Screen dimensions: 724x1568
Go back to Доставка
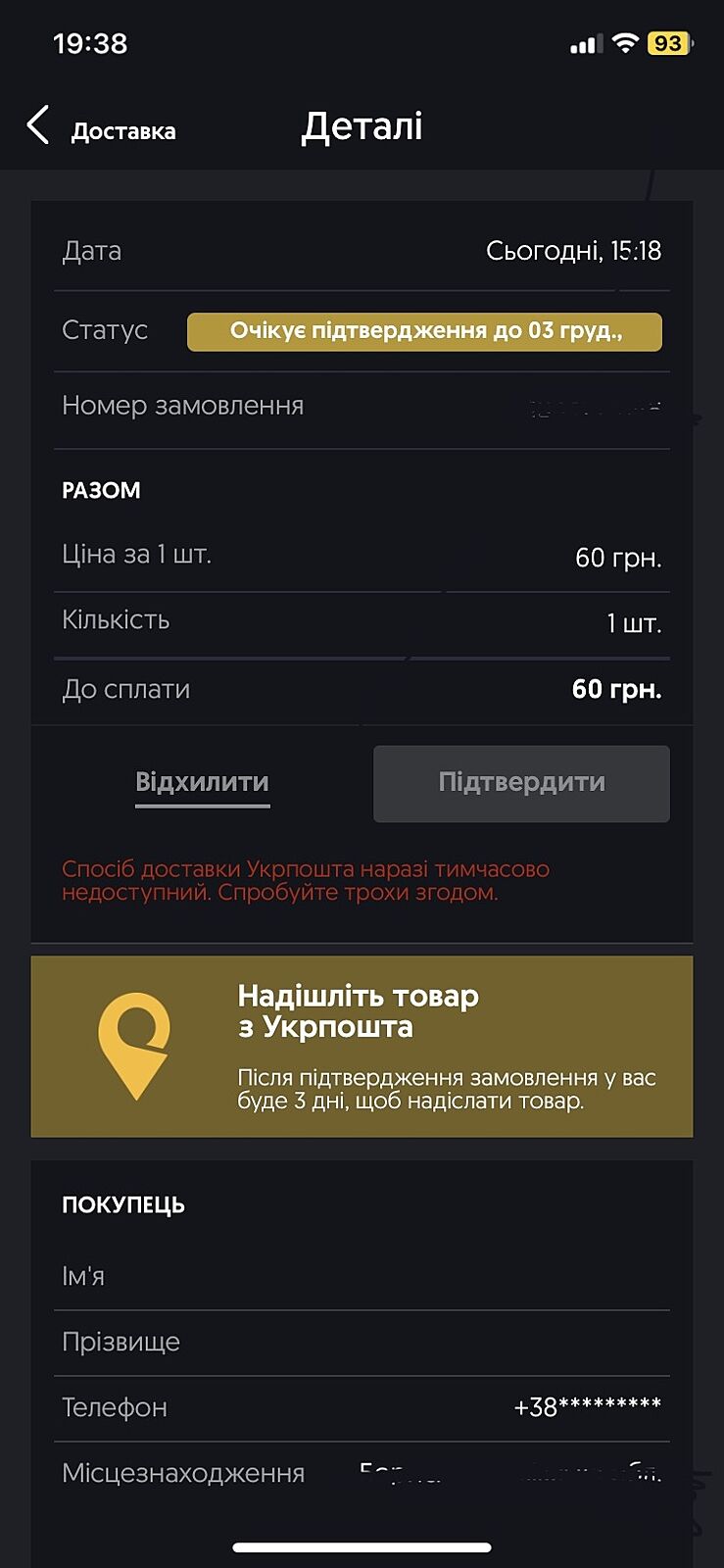[100, 128]
